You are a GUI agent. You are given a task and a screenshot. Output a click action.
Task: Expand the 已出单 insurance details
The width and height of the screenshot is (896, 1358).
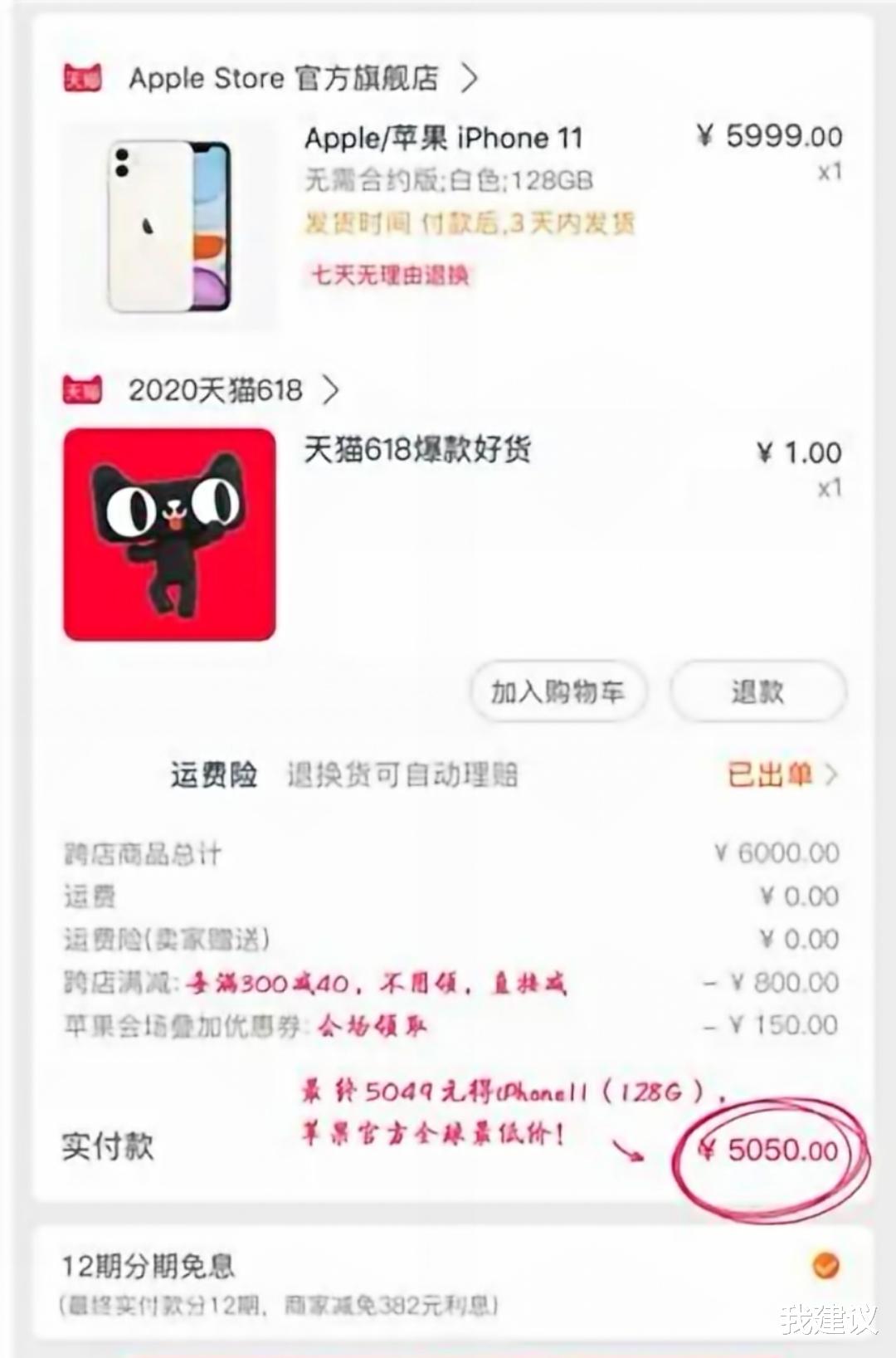click(x=780, y=774)
